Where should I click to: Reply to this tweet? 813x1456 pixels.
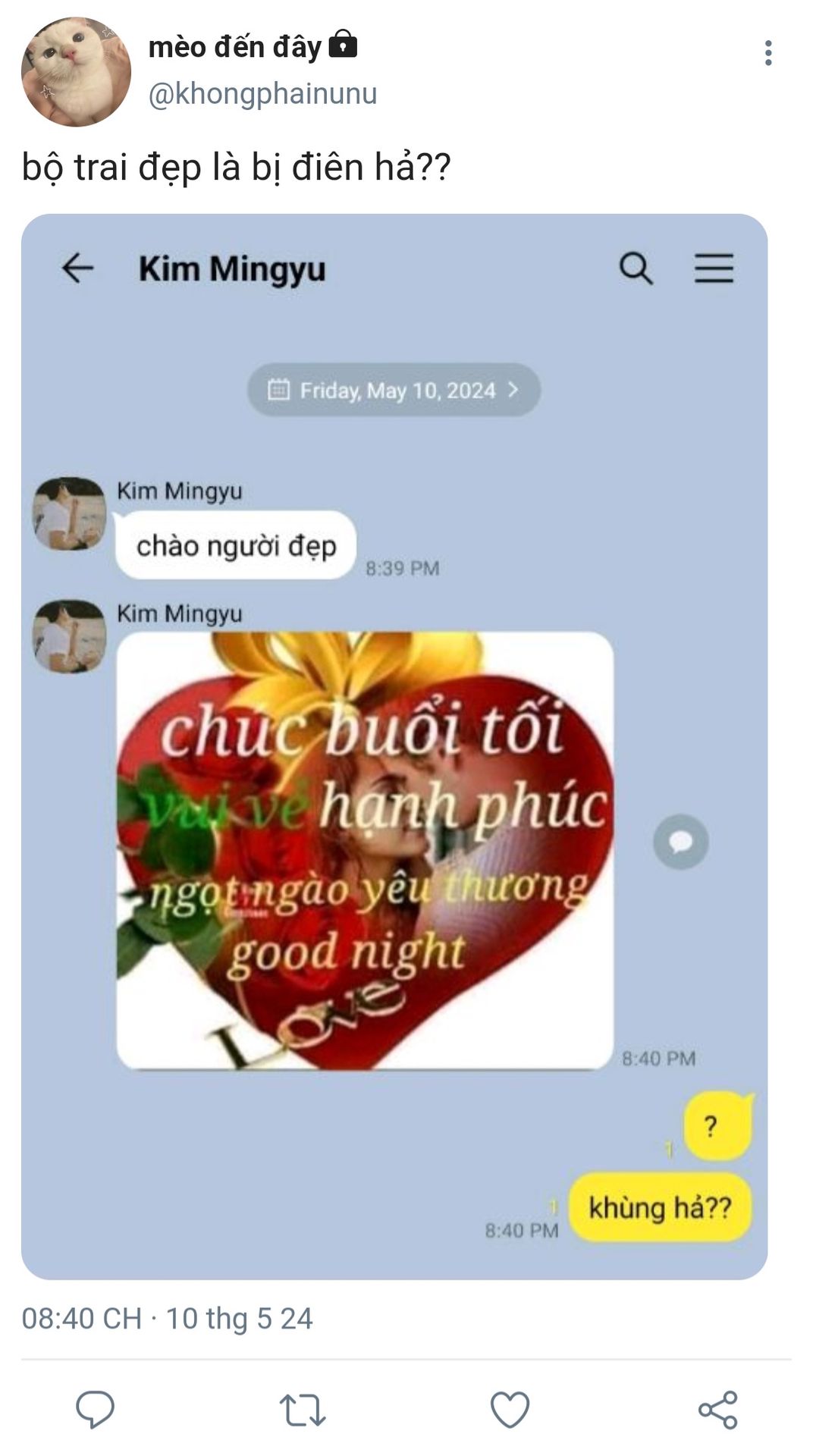point(96,1410)
